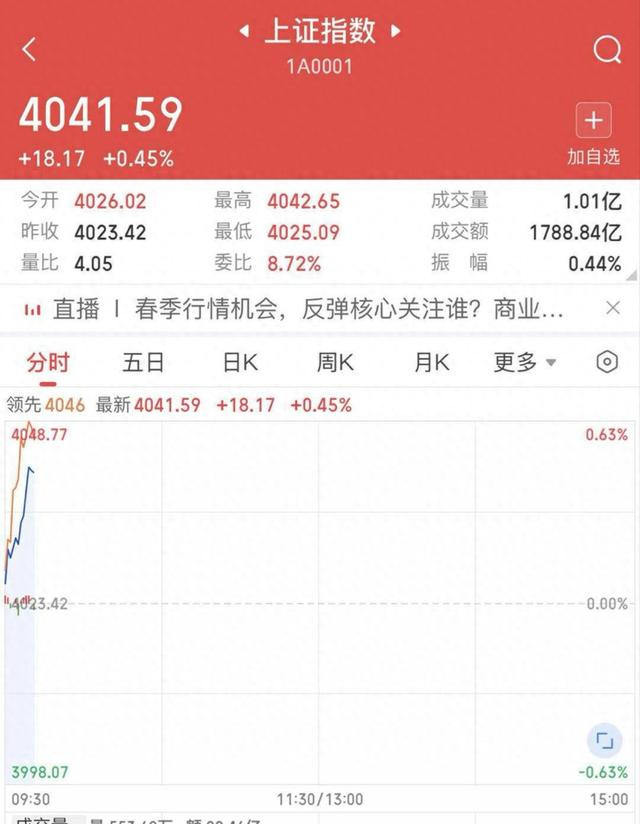Screen dimensions: 640x824
Task: View the 月K chart
Action: pyautogui.click(x=431, y=362)
